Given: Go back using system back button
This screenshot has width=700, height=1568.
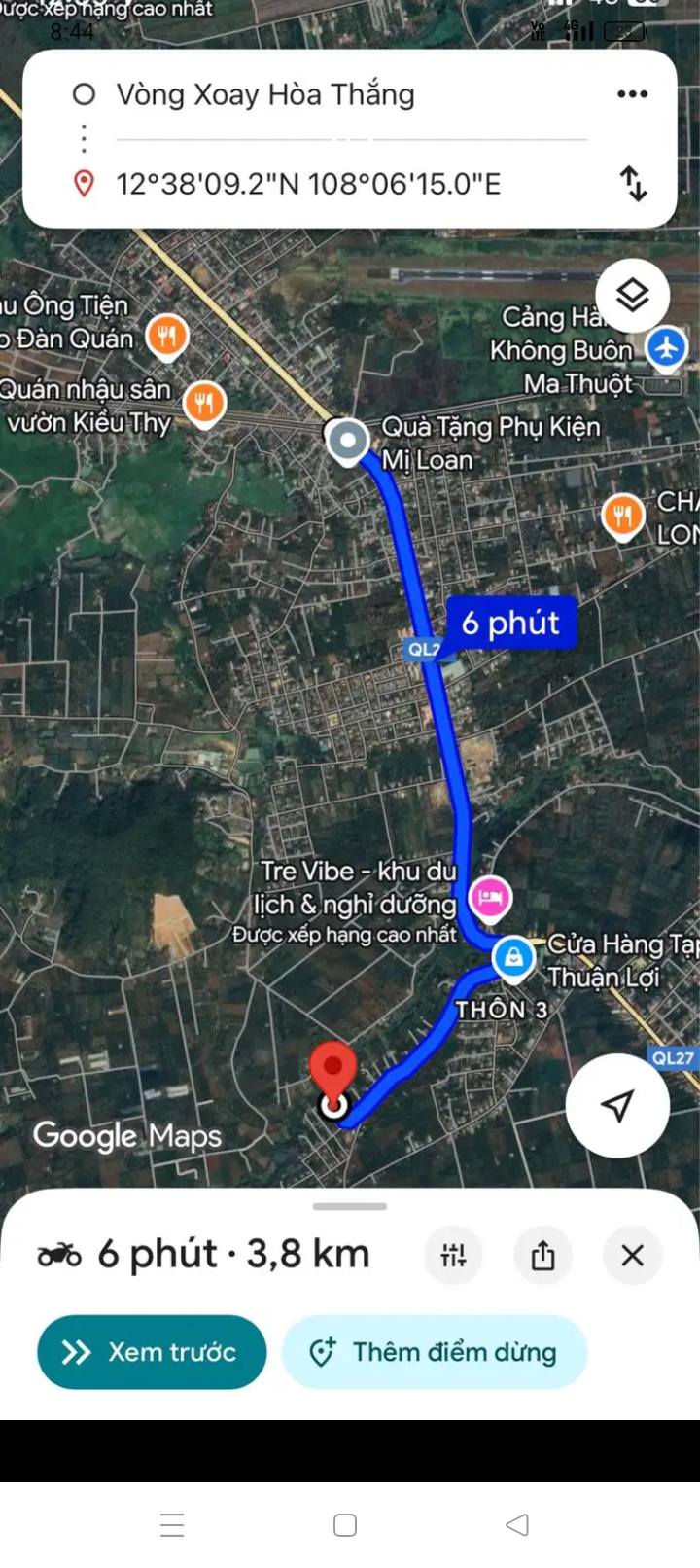Looking at the screenshot, I should coord(517,1524).
